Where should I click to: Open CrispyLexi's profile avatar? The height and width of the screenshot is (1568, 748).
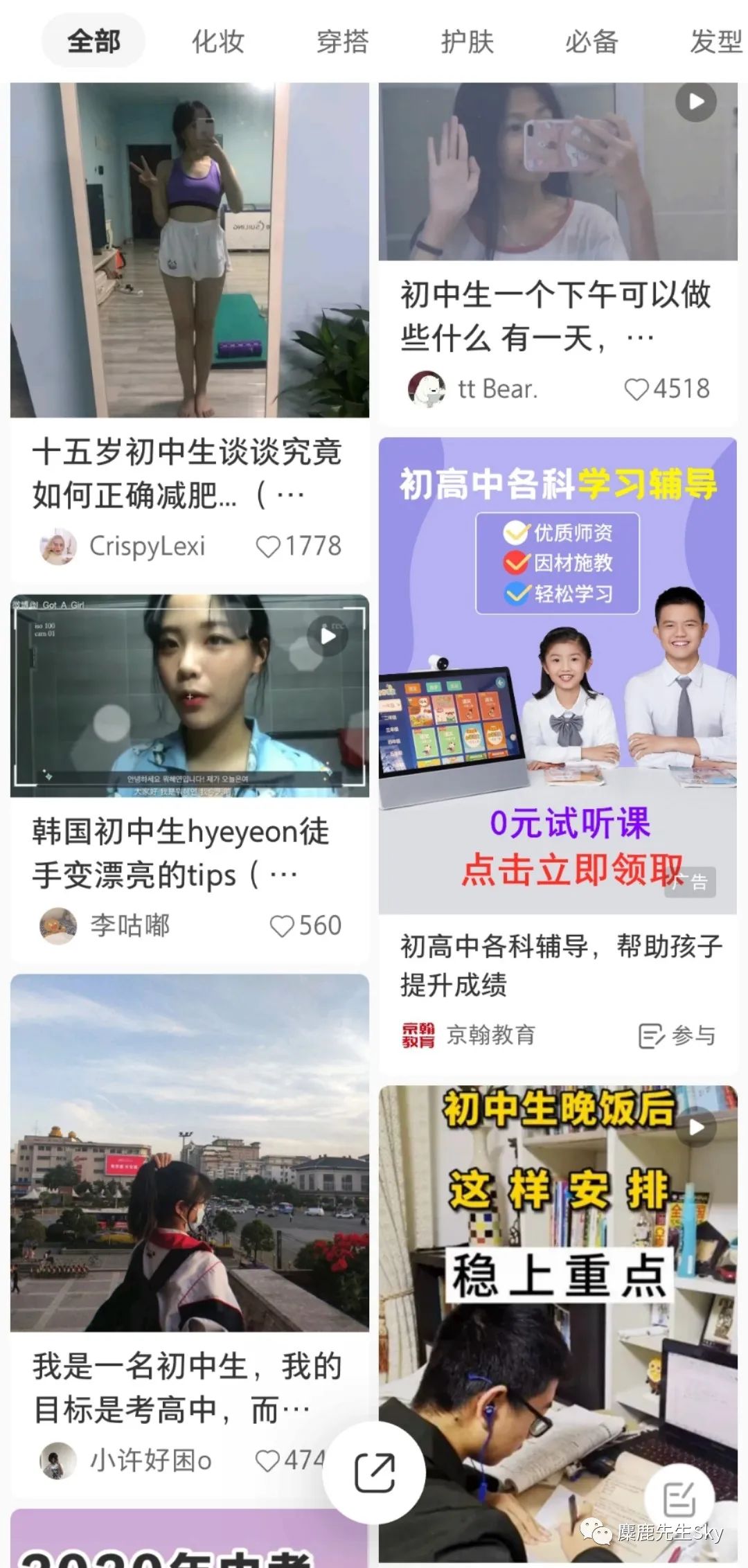[x=58, y=546]
